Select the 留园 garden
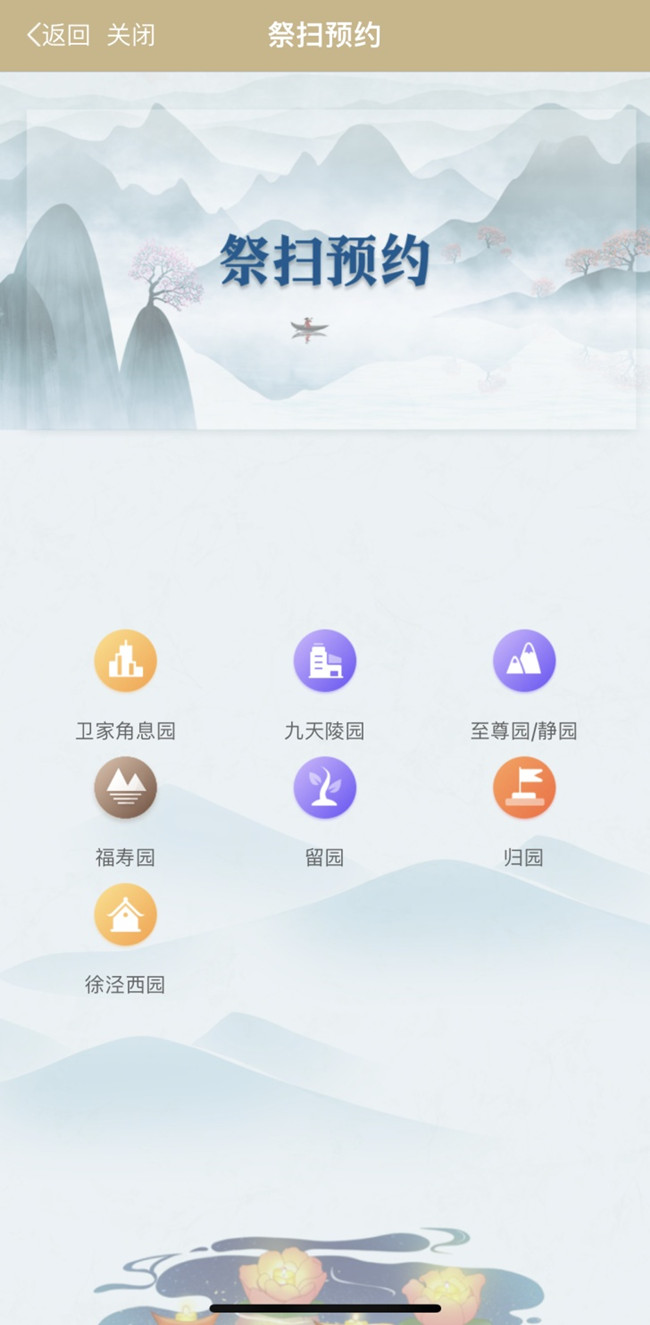This screenshot has height=1325, width=650. tap(324, 788)
